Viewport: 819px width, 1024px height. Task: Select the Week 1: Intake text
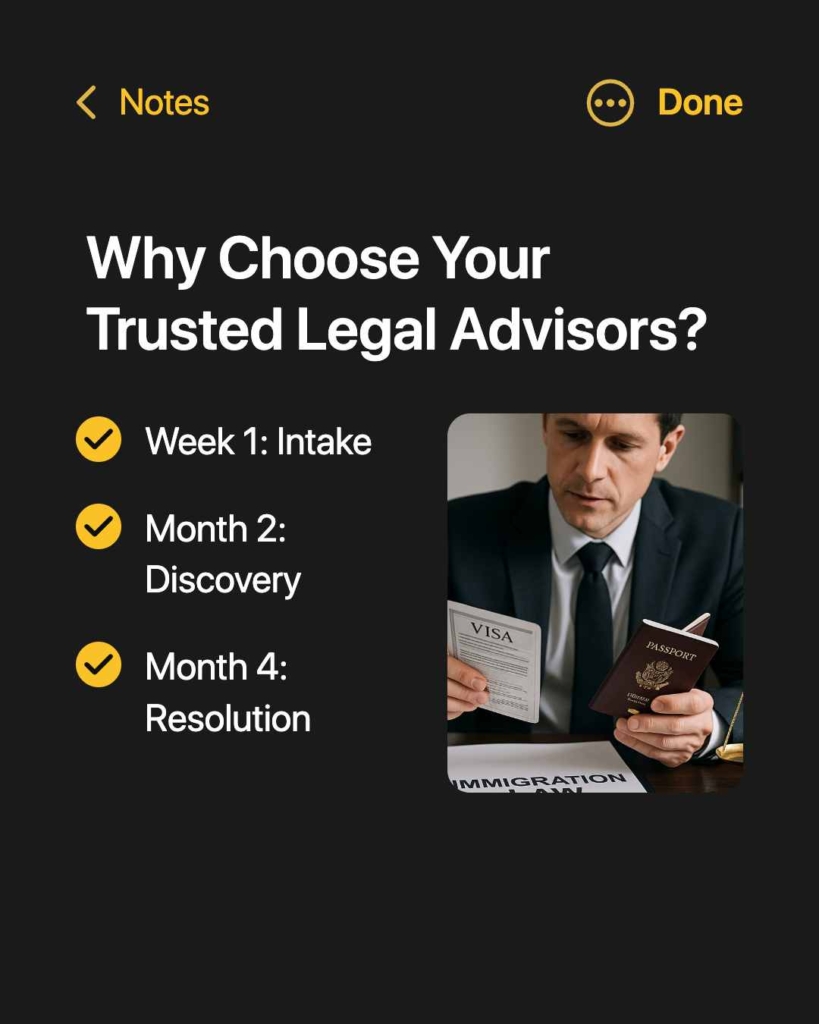(x=257, y=440)
